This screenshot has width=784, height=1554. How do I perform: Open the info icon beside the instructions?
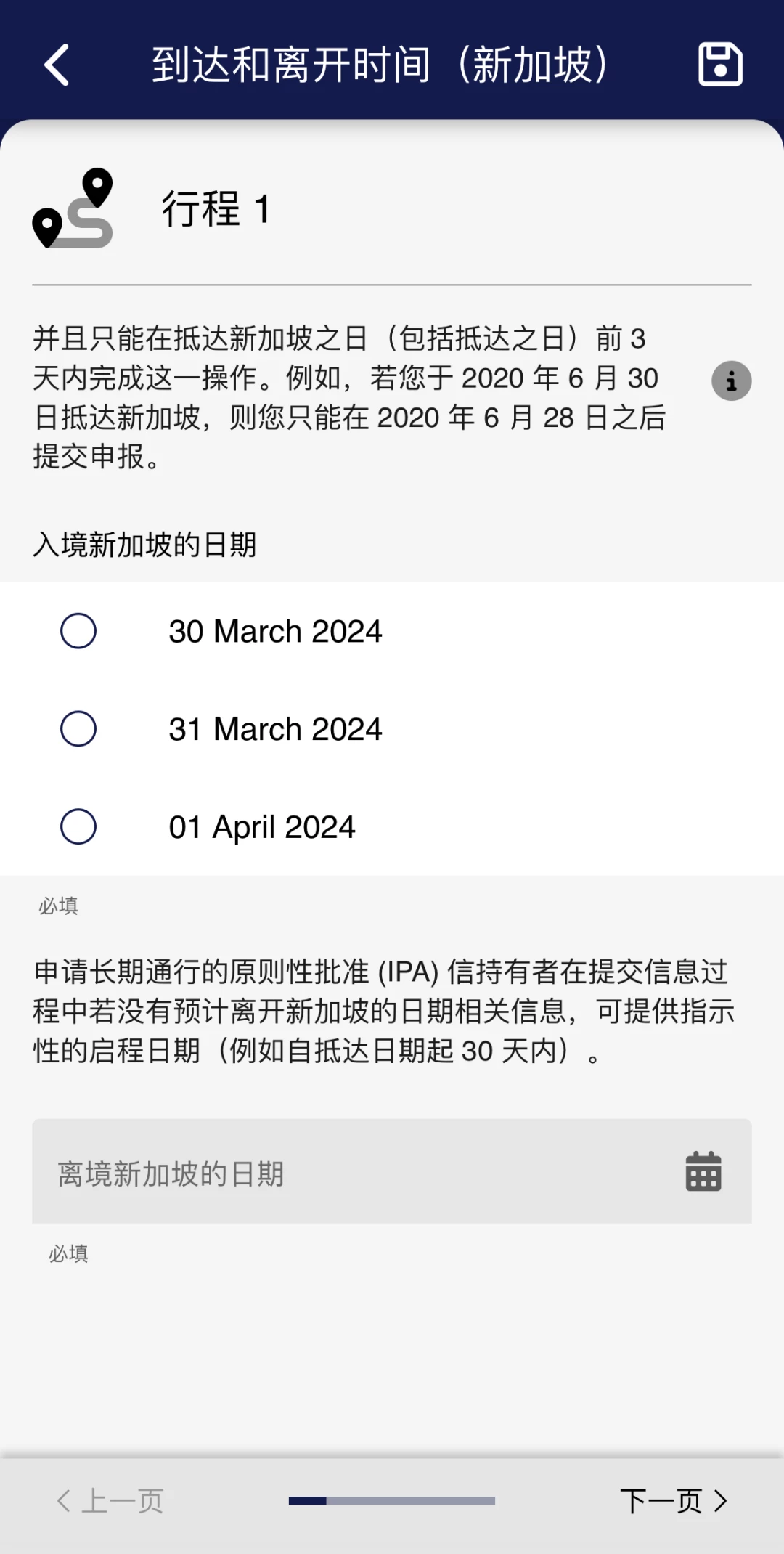[x=731, y=381]
